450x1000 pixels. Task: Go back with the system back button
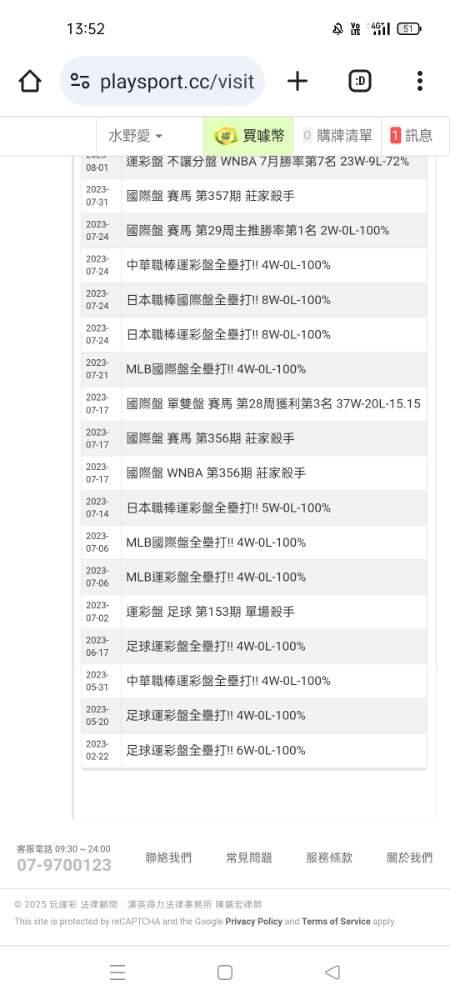pos(332,972)
